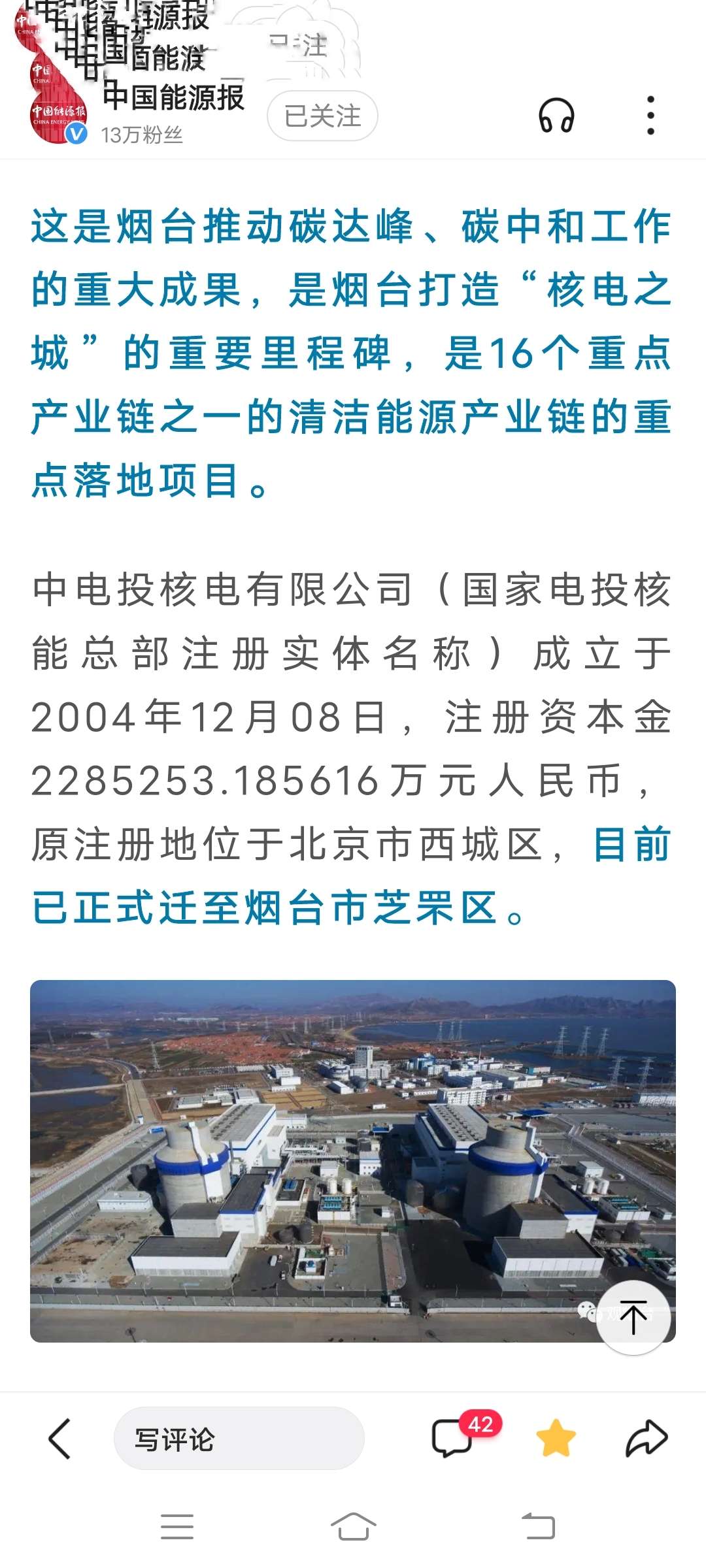Open the three-dot overflow menu

(650, 116)
